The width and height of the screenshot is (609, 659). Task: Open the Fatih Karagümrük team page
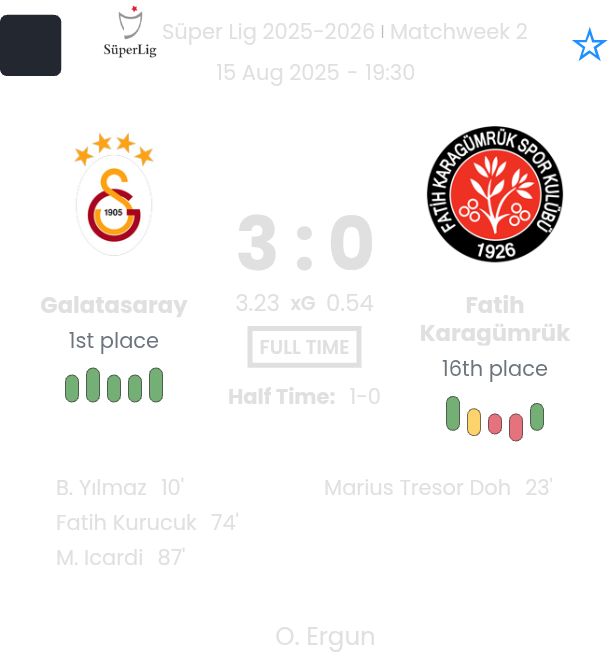click(x=494, y=318)
